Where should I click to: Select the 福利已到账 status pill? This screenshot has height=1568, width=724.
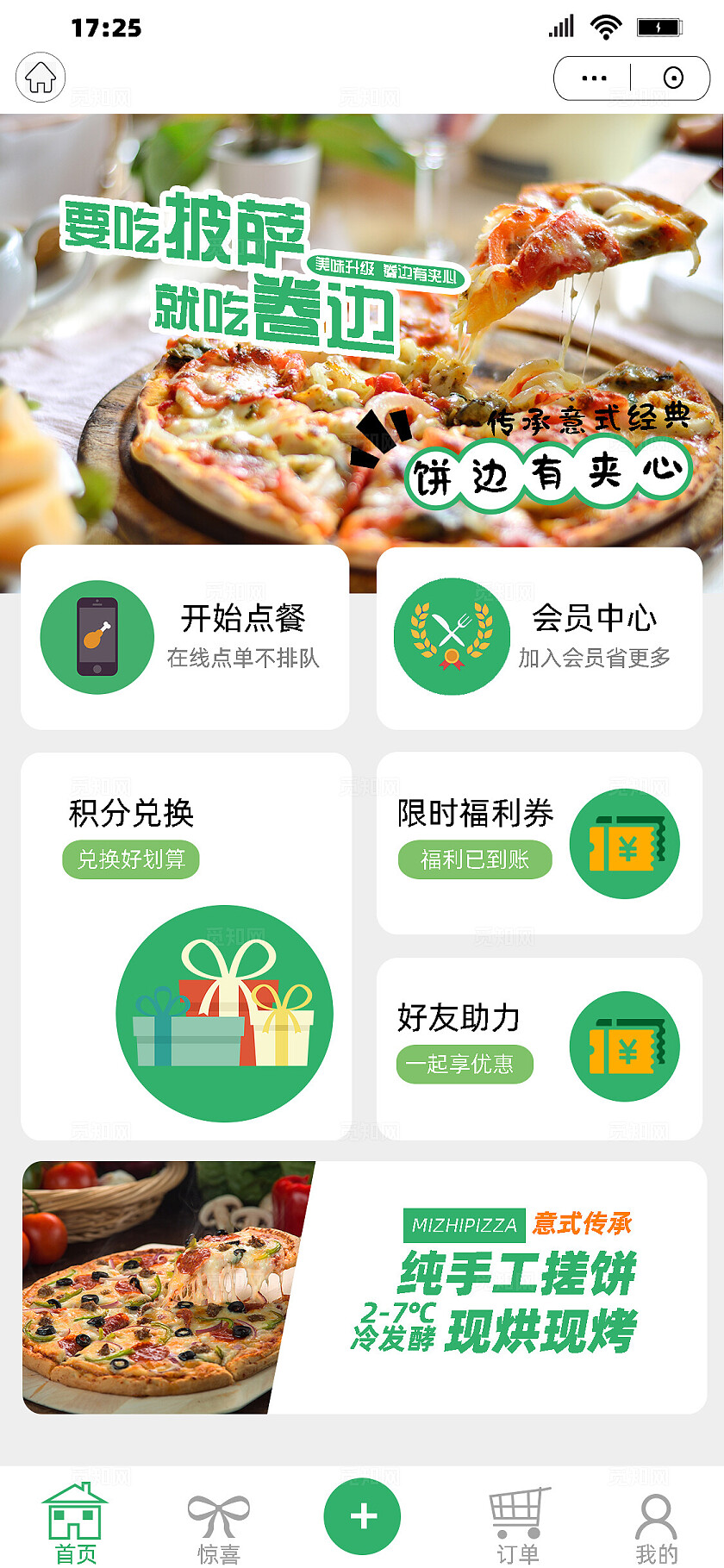pos(475,860)
